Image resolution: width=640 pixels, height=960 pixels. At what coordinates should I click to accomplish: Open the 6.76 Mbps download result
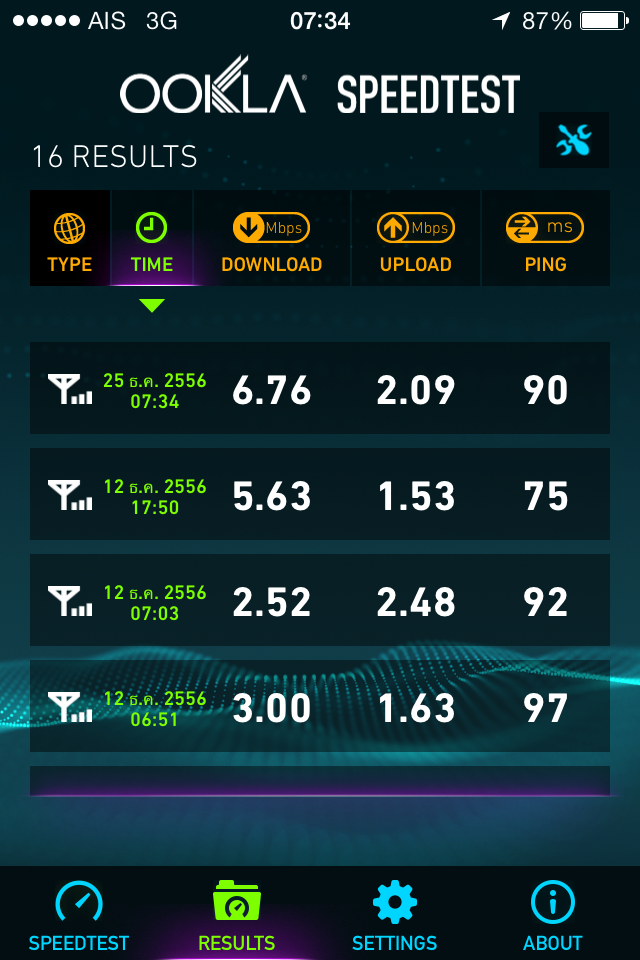pos(320,388)
